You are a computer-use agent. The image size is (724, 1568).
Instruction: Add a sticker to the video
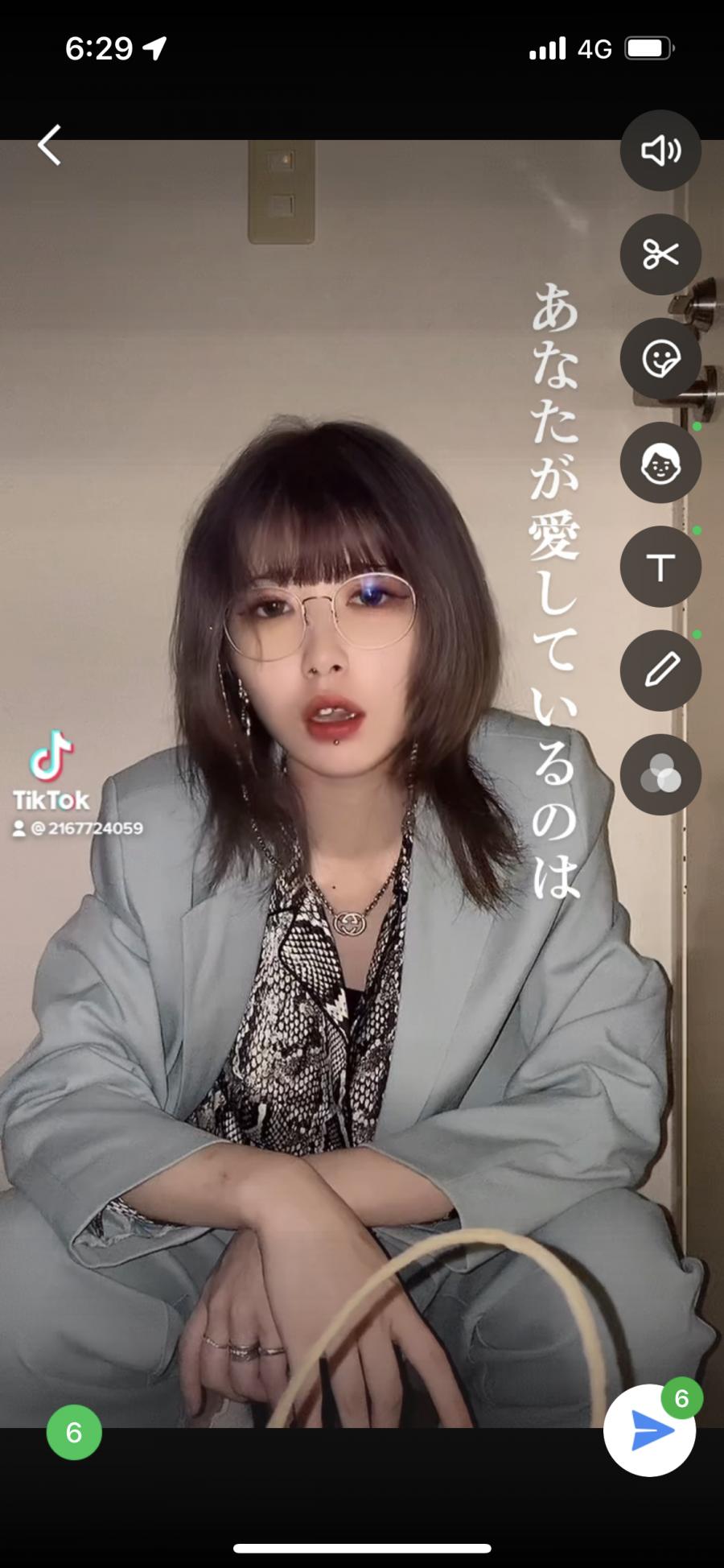pyautogui.click(x=660, y=358)
